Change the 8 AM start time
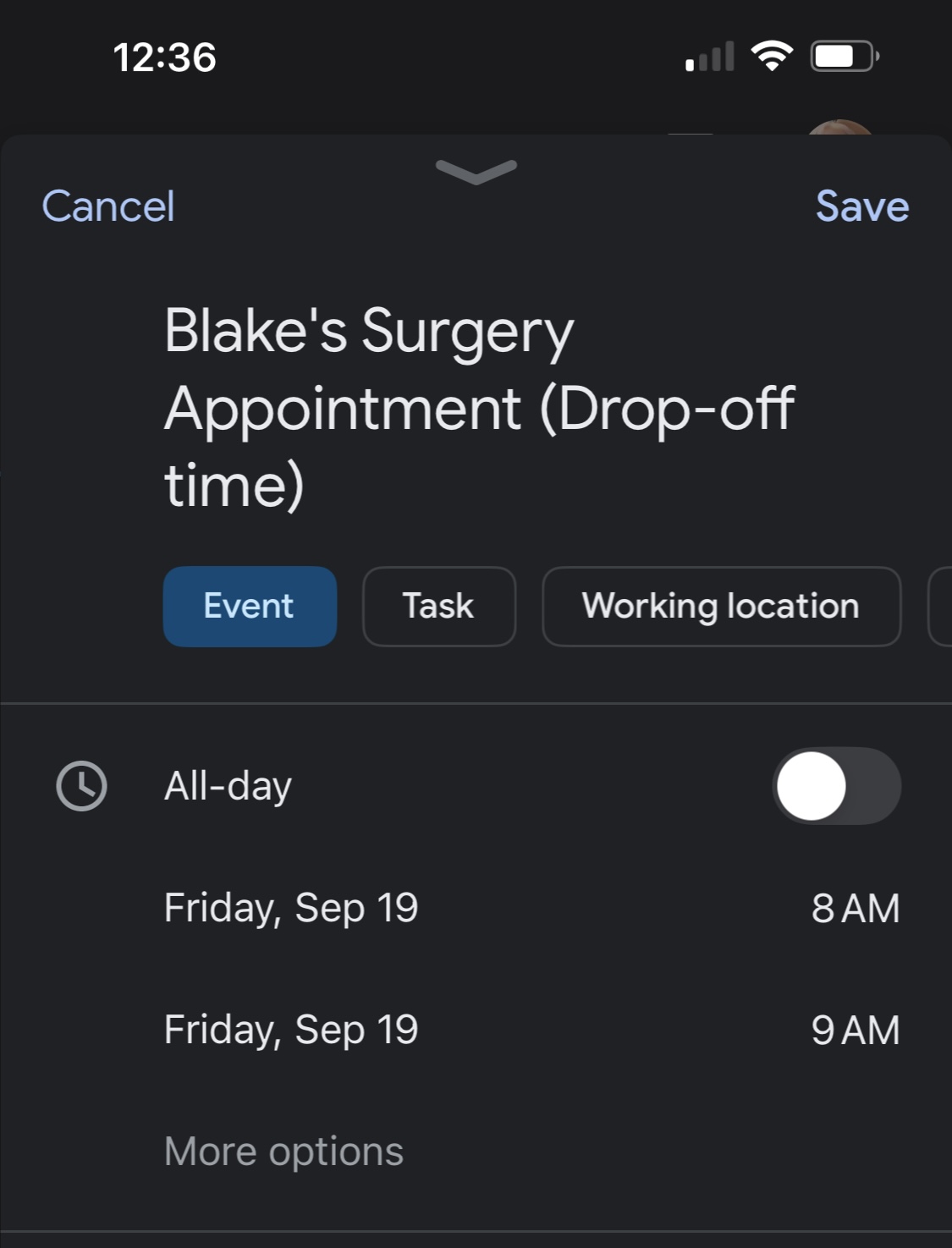 point(855,908)
